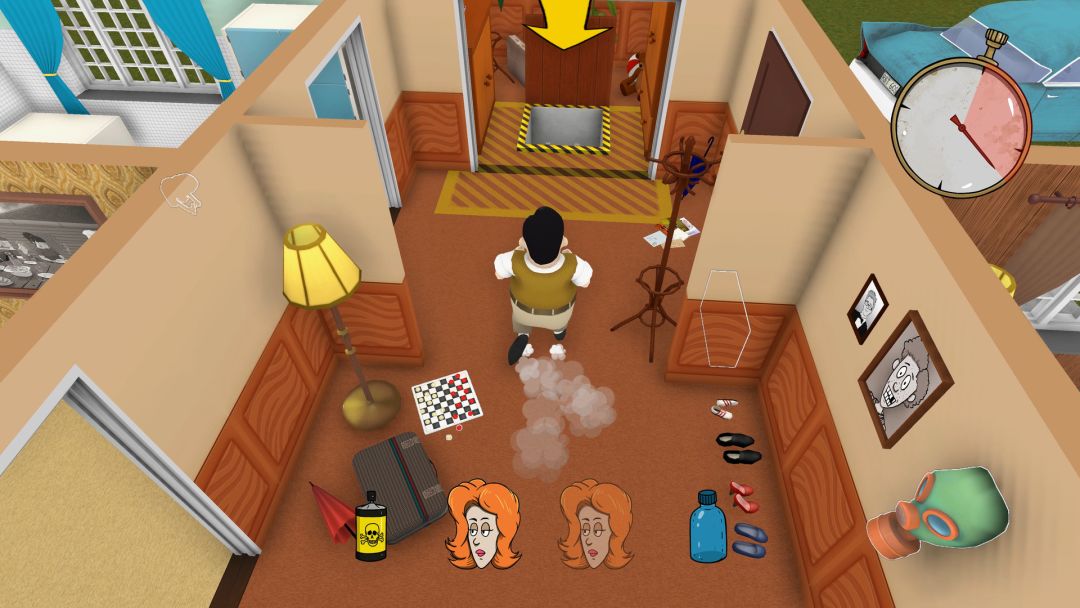Tap the white head outline hotspot
The image size is (1080, 608).
(x=182, y=192)
